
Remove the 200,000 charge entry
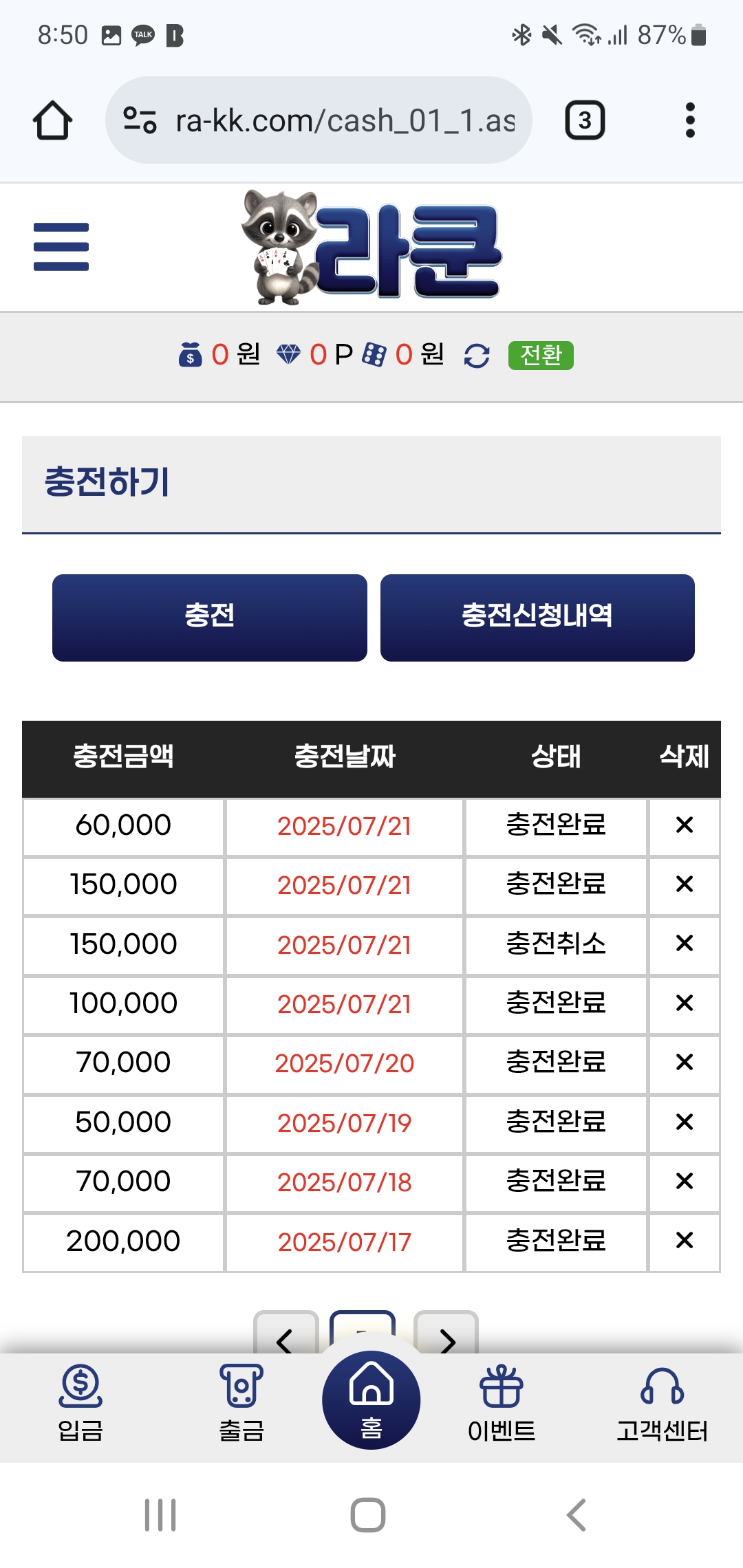(x=685, y=1241)
